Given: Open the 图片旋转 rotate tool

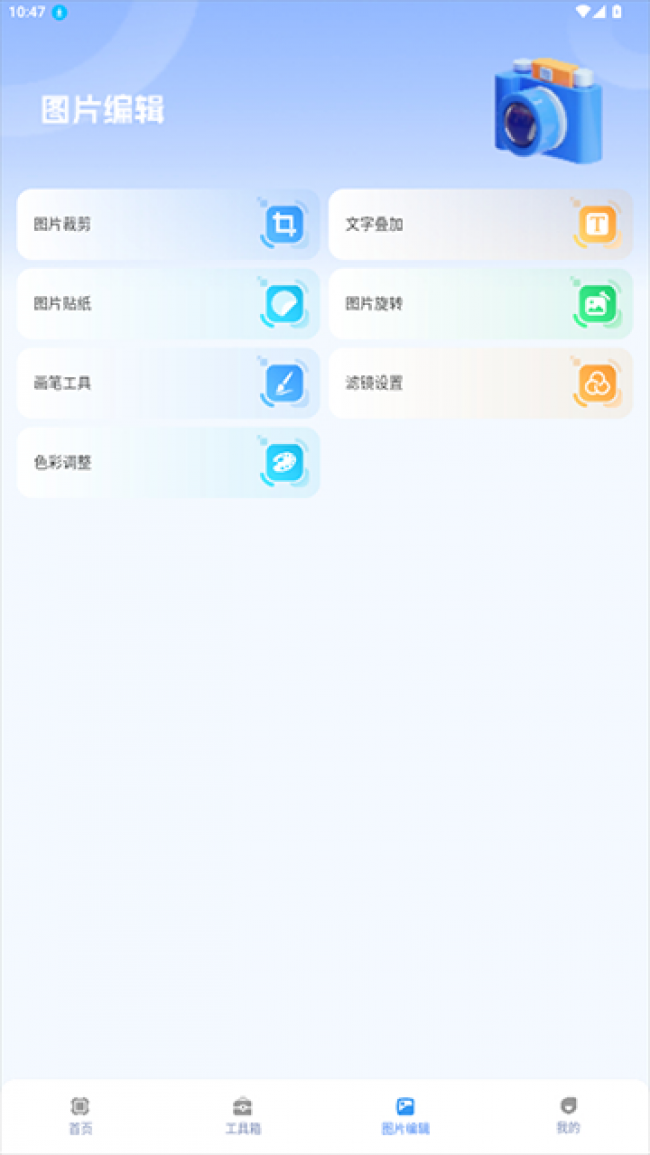Looking at the screenshot, I should click(480, 303).
